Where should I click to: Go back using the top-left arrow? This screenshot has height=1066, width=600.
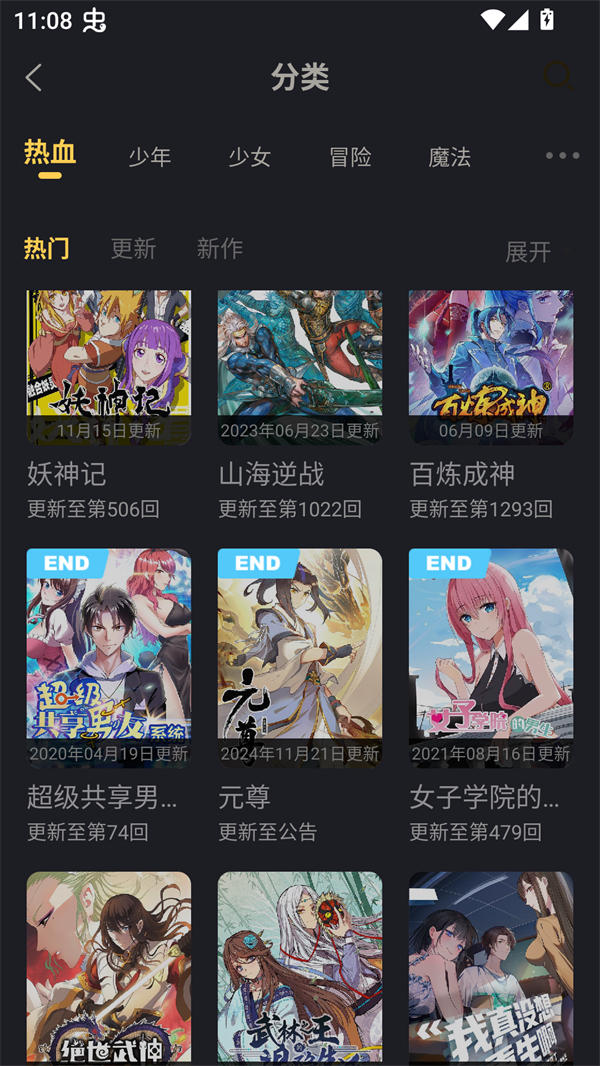point(34,78)
